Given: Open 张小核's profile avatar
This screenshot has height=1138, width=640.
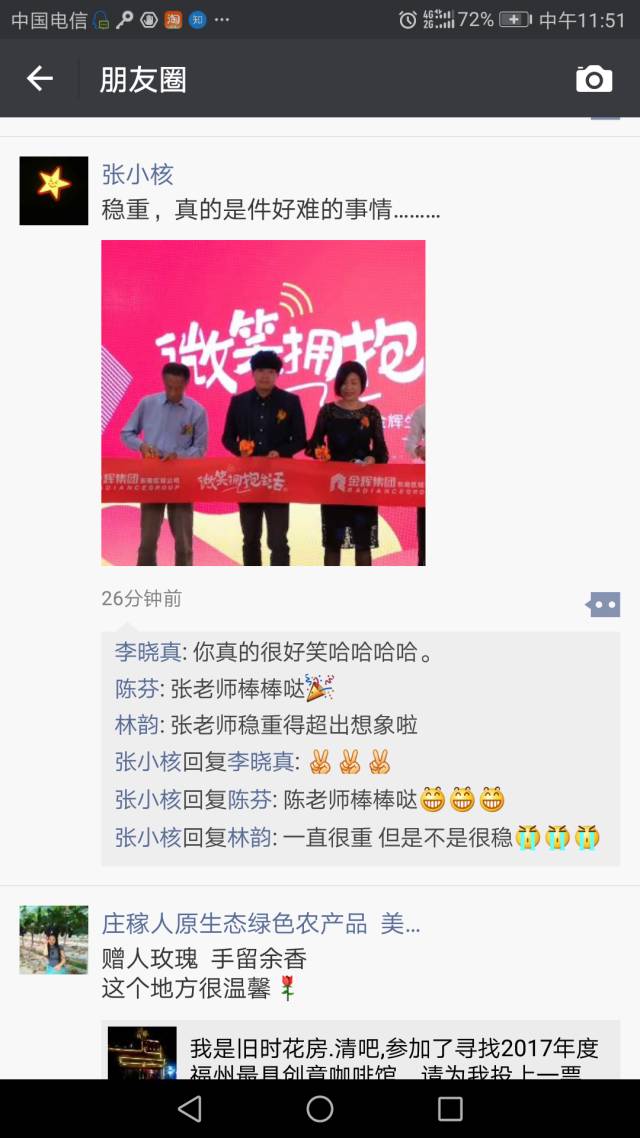Looking at the screenshot, I should pos(54,190).
